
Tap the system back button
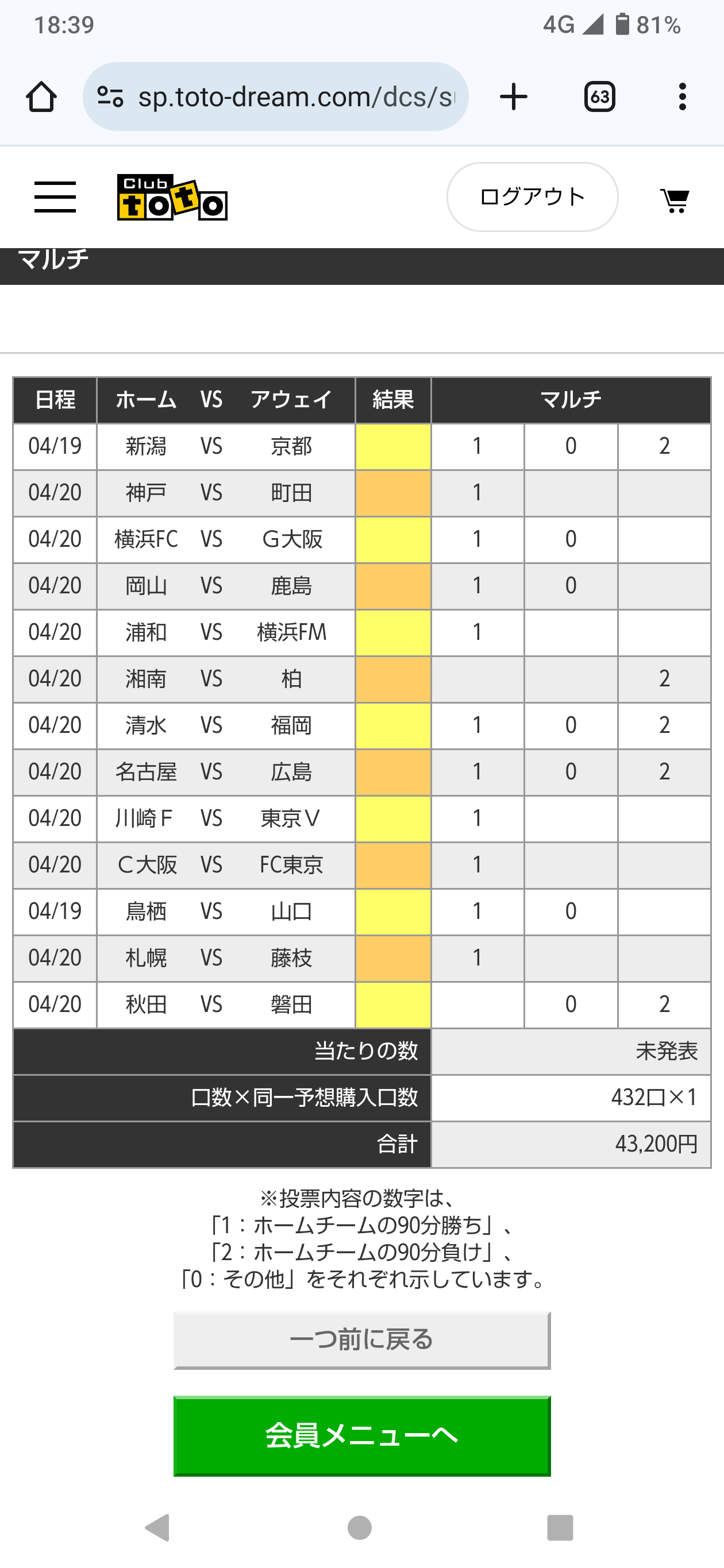point(157,1528)
